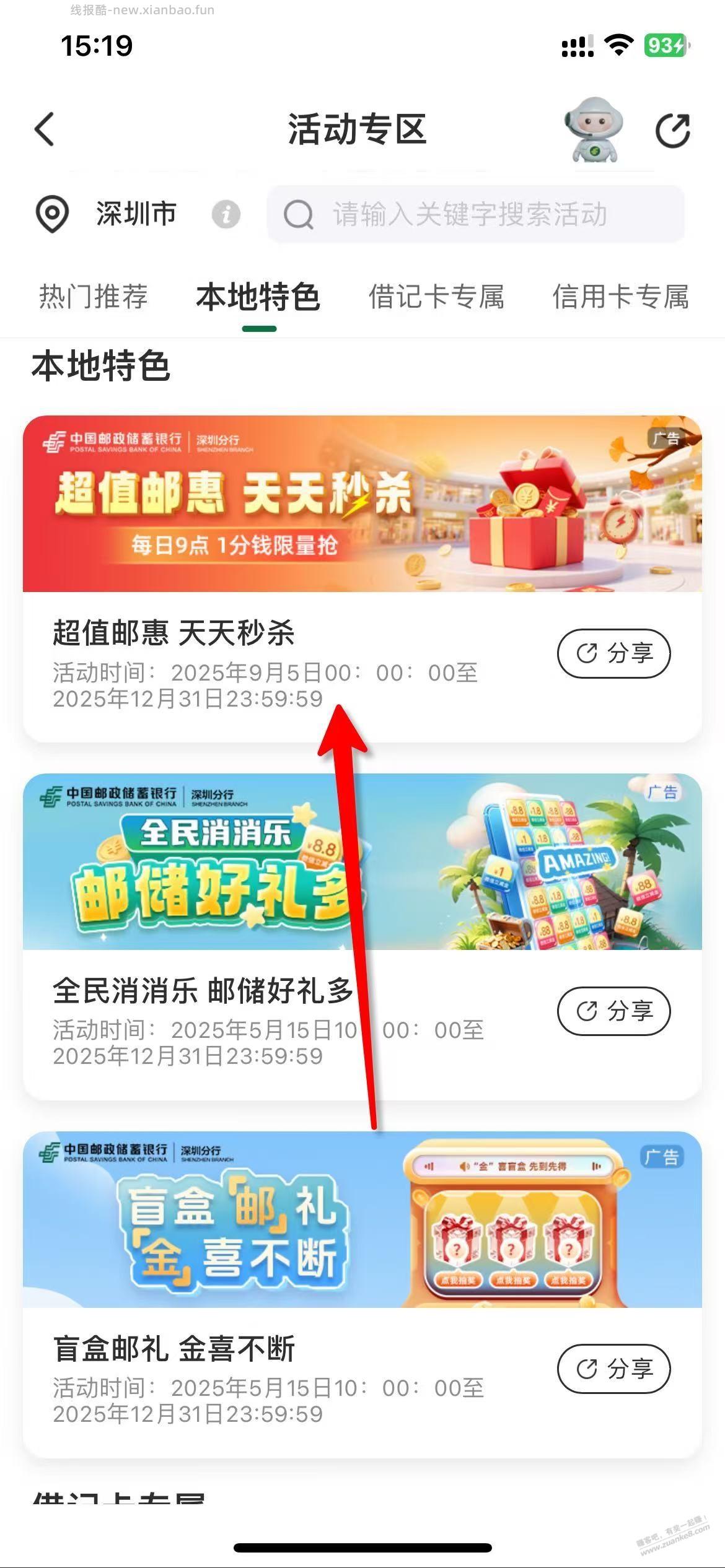Tap the share icon on 盲盒邮礼 card

(615, 1369)
